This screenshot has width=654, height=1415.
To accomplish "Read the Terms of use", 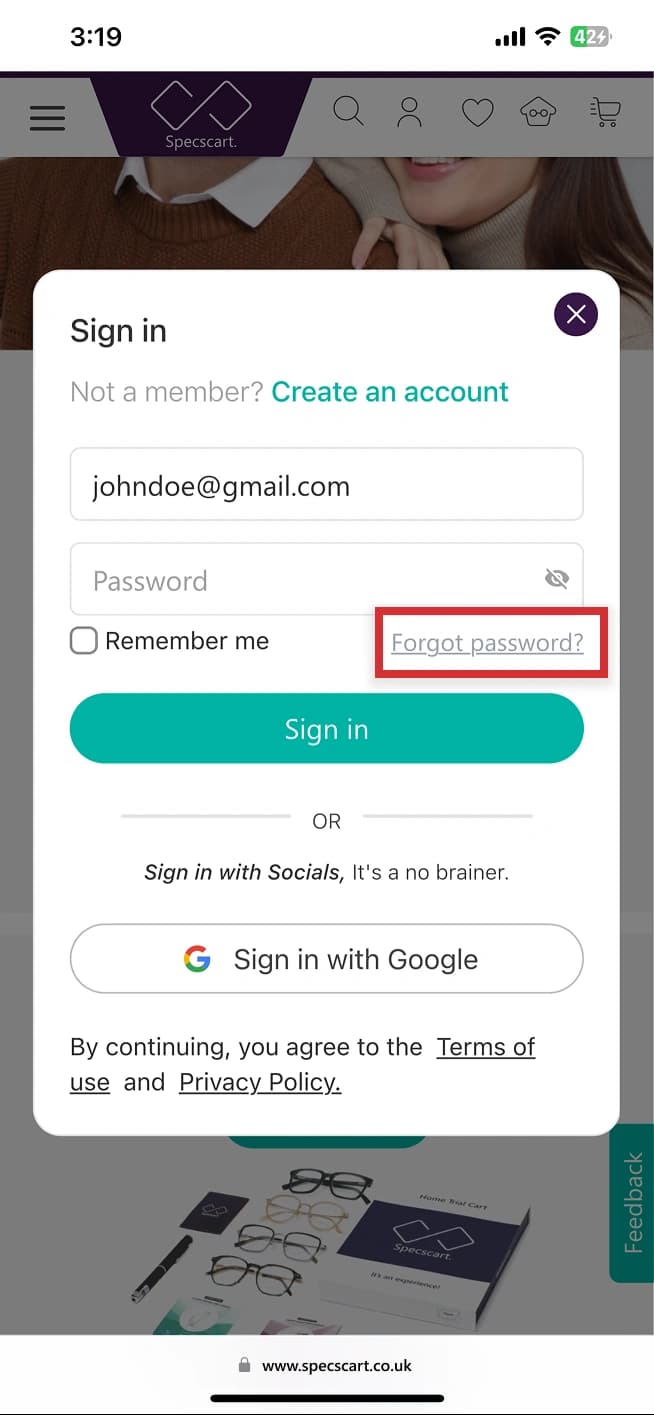I will point(486,1047).
